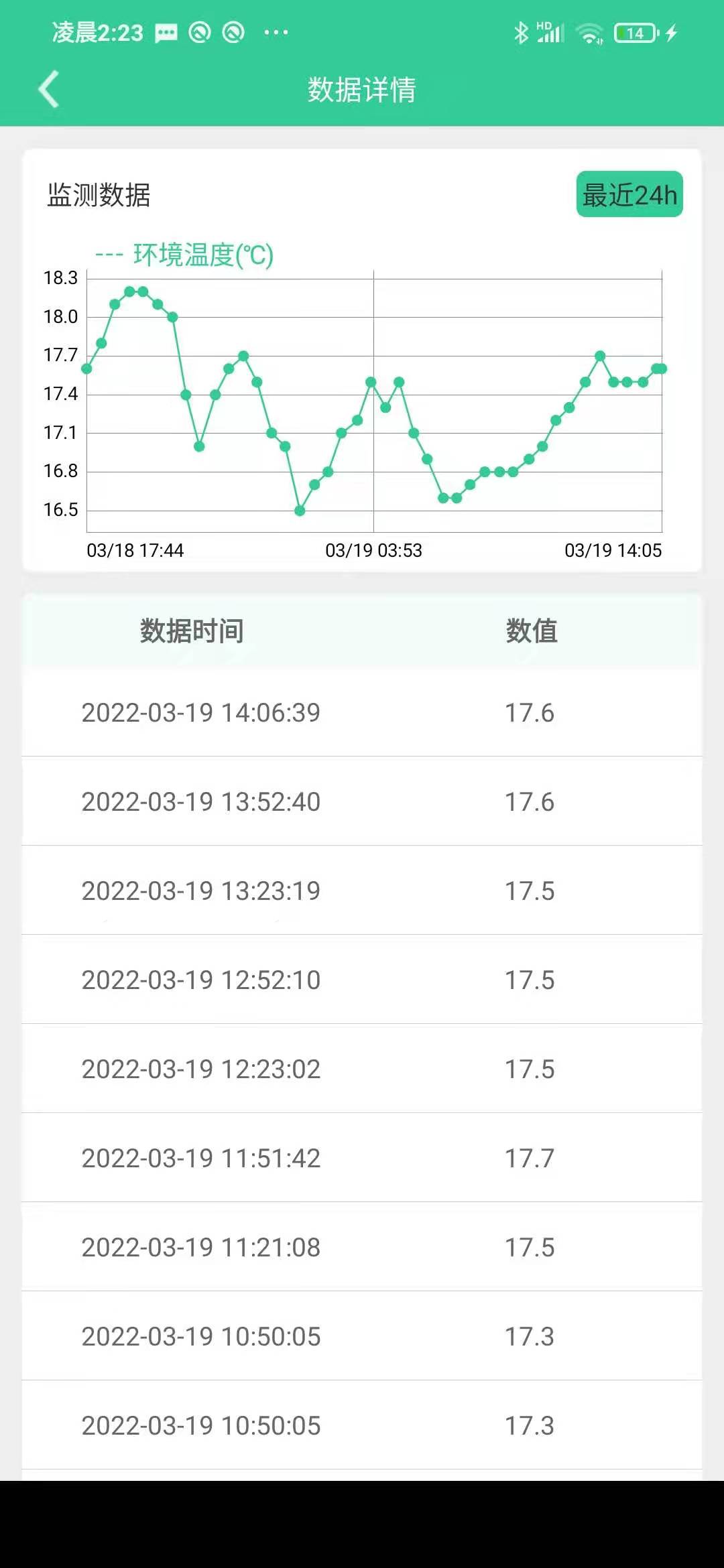Viewport: 724px width, 1568px height.
Task: Go back from the 数据详情 page
Action: click(x=48, y=89)
